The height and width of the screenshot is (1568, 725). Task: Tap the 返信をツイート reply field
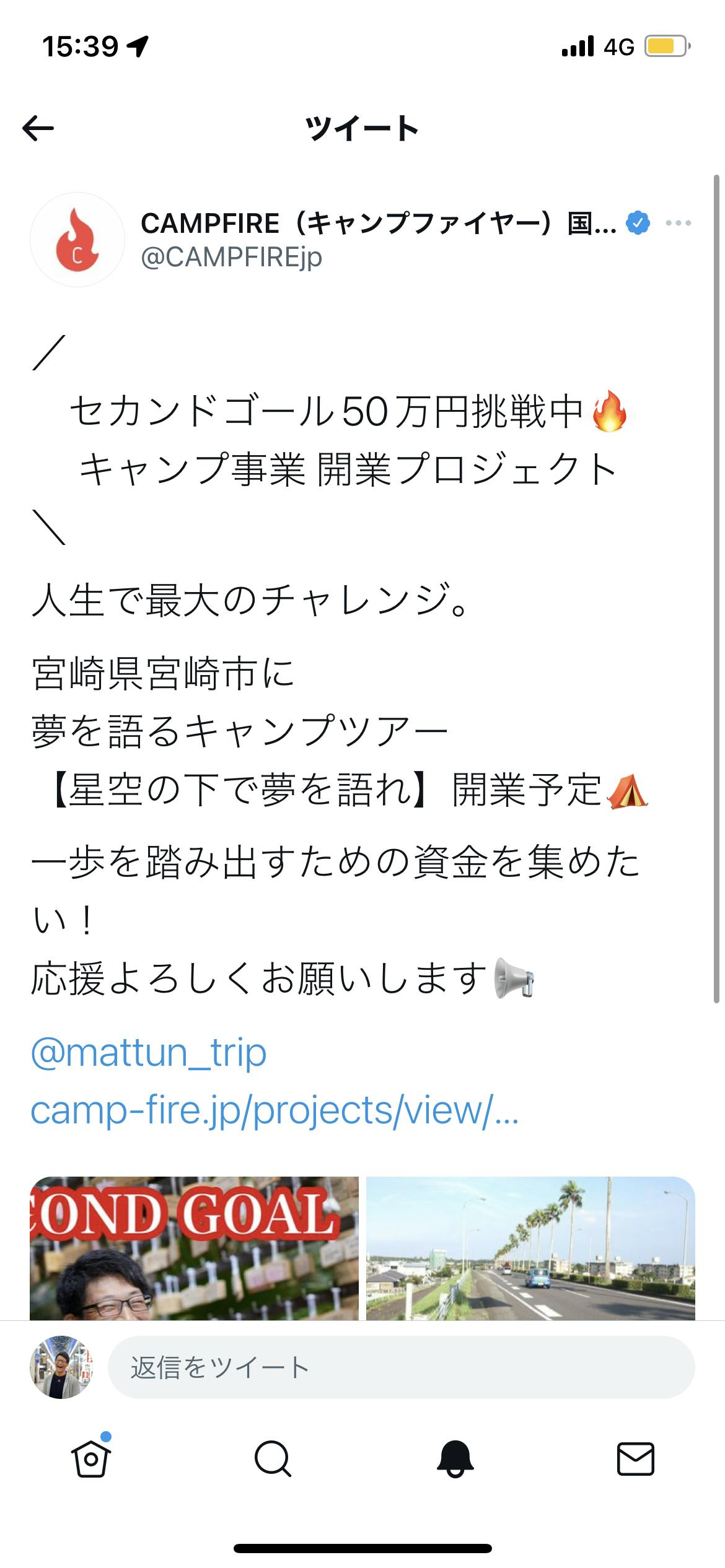click(x=400, y=1367)
